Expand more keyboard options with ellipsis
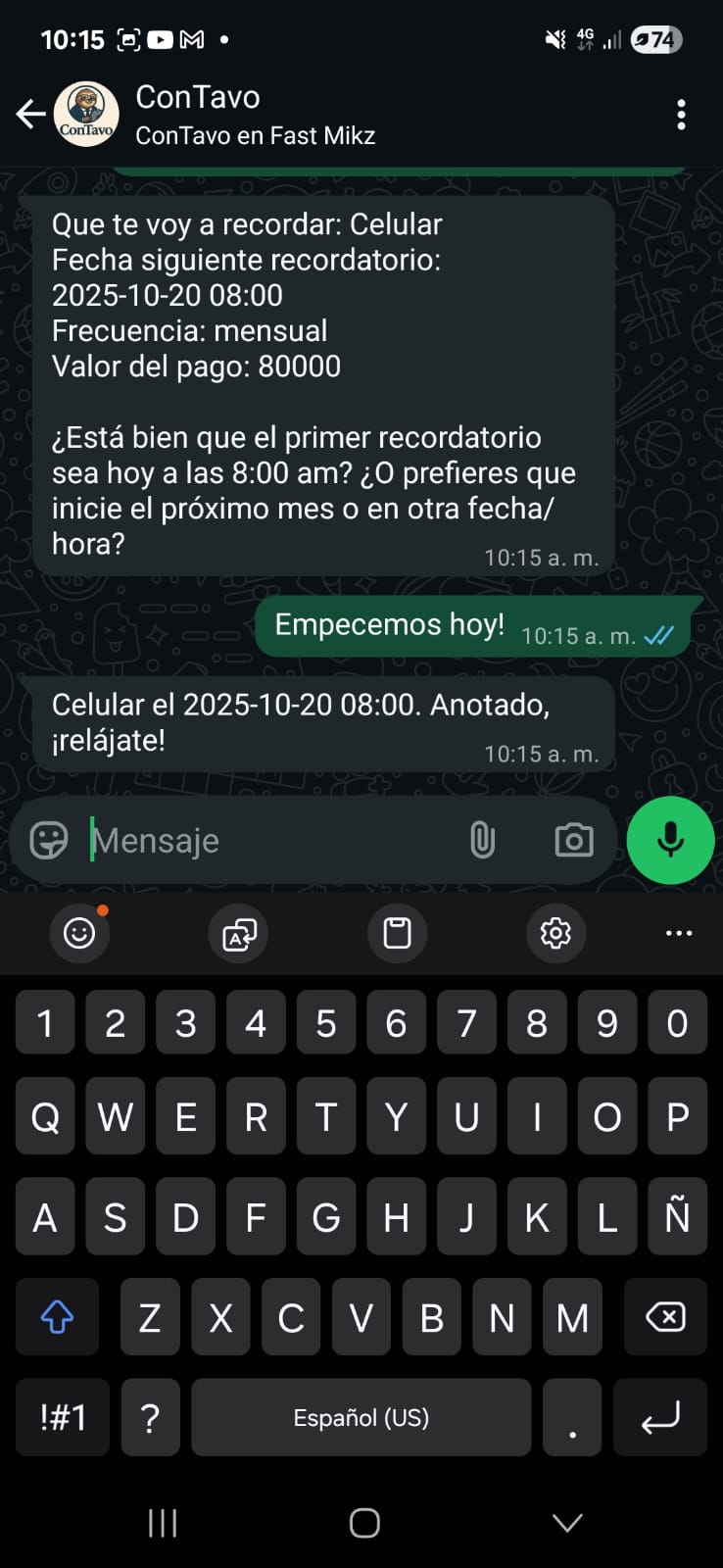The width and height of the screenshot is (723, 1568). point(679,933)
